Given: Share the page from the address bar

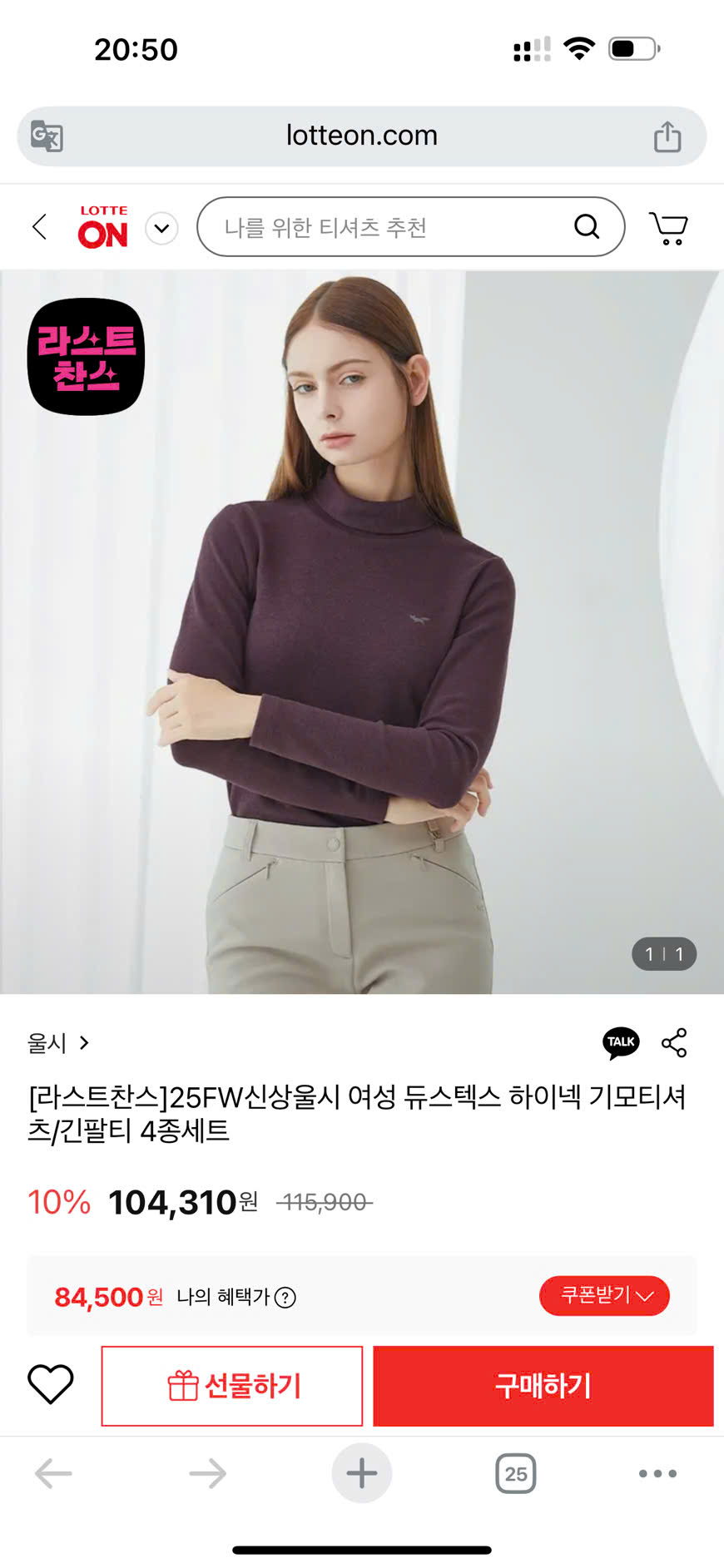Looking at the screenshot, I should click(x=667, y=136).
